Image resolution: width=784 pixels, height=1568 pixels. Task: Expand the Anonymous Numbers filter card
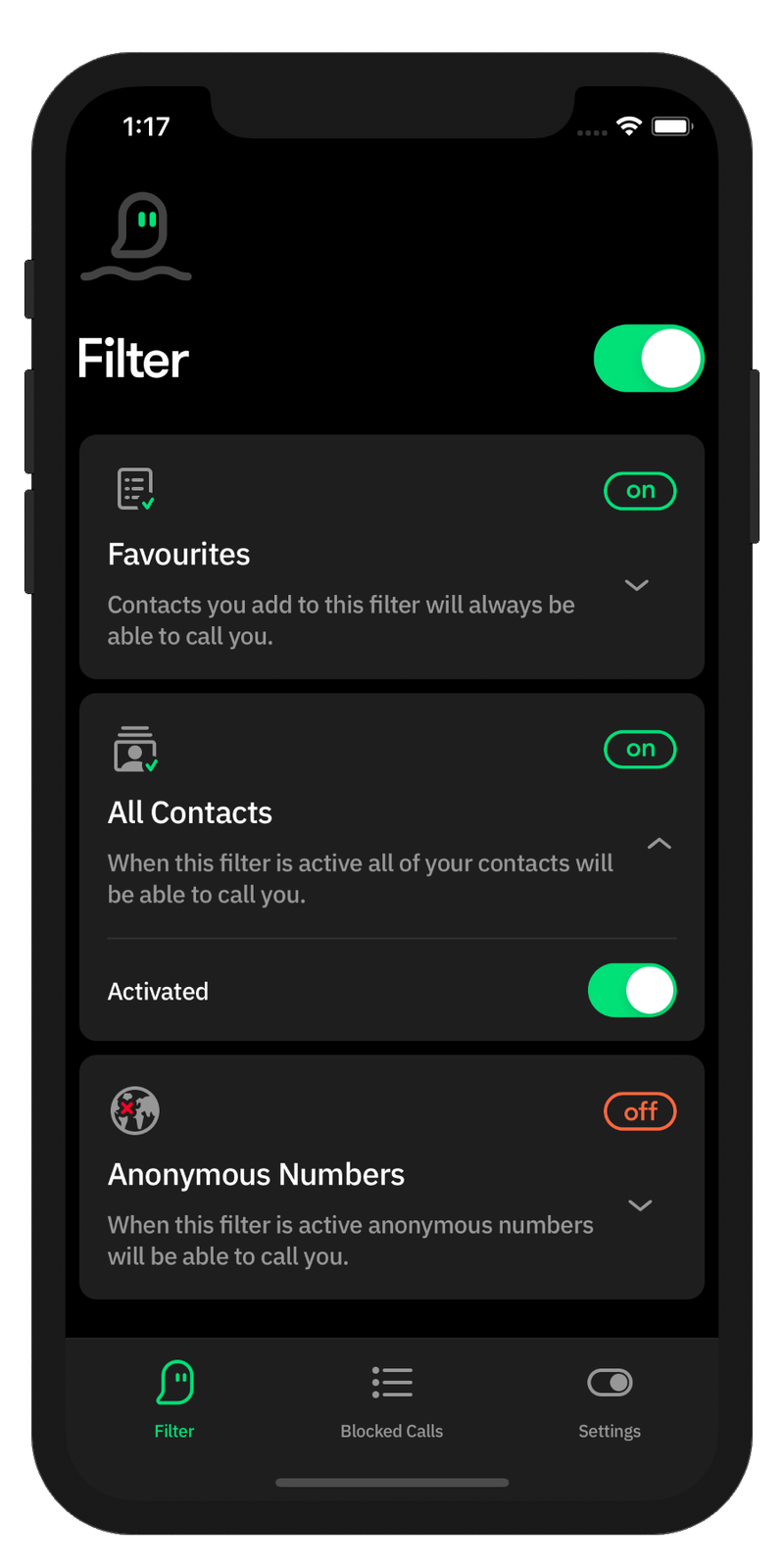coord(640,1205)
